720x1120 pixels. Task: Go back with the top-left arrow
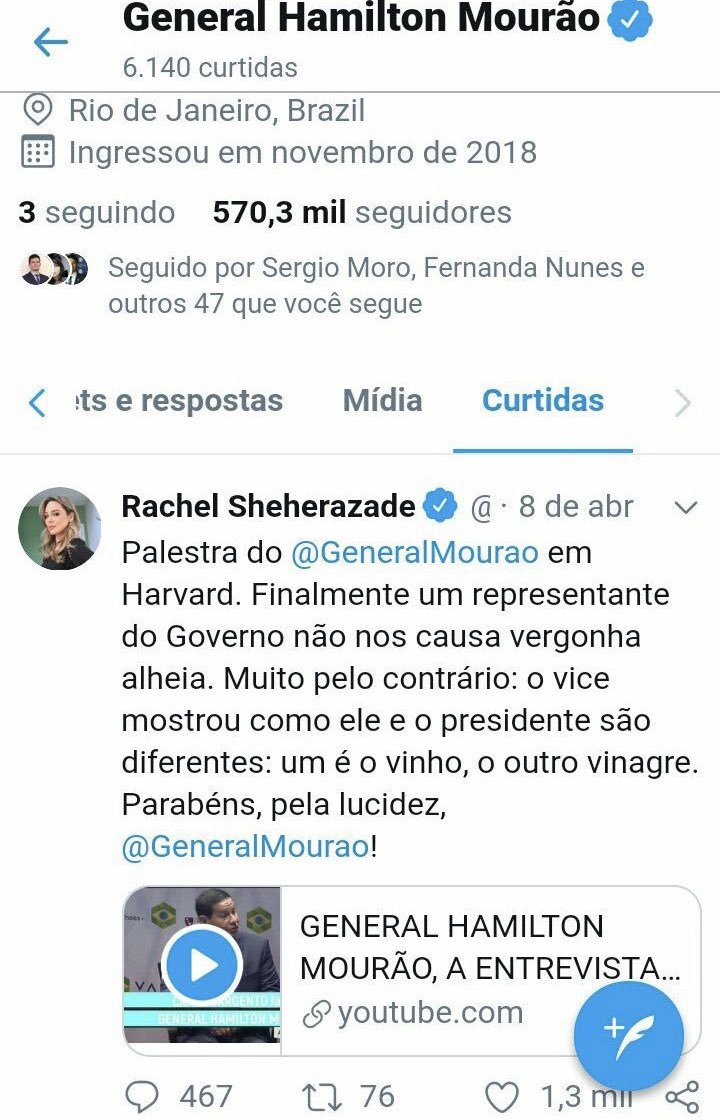coord(50,41)
